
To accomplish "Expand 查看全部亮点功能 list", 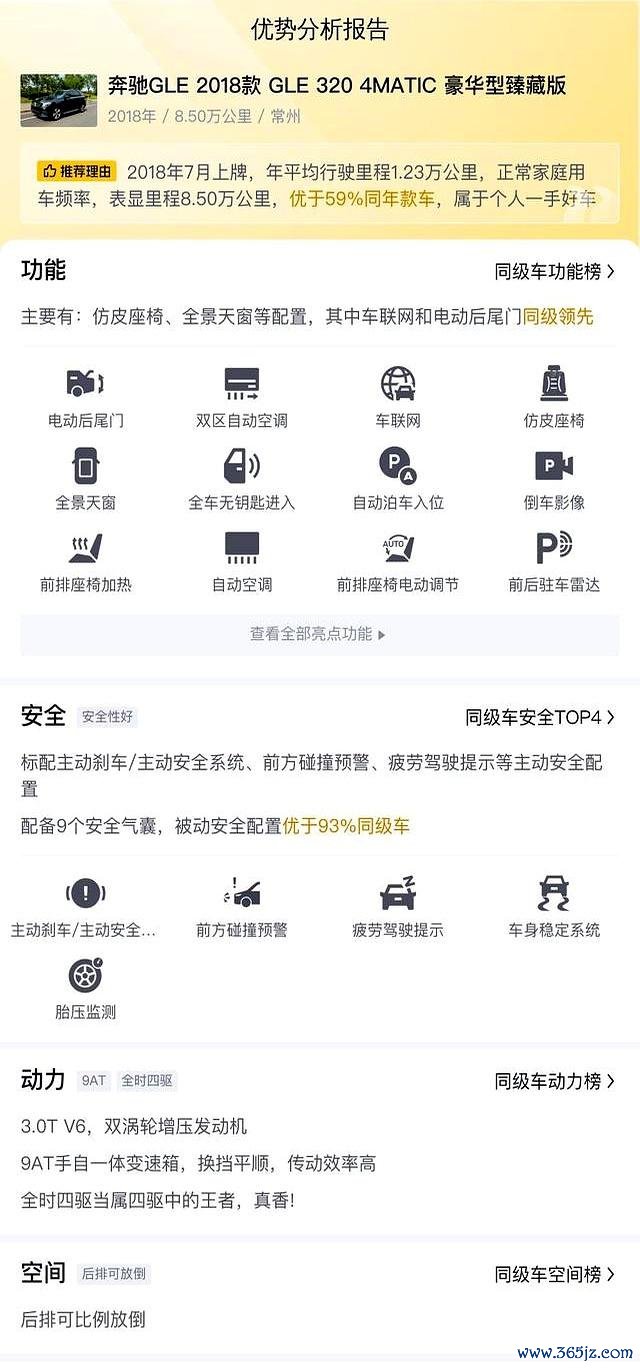I will 319,634.
